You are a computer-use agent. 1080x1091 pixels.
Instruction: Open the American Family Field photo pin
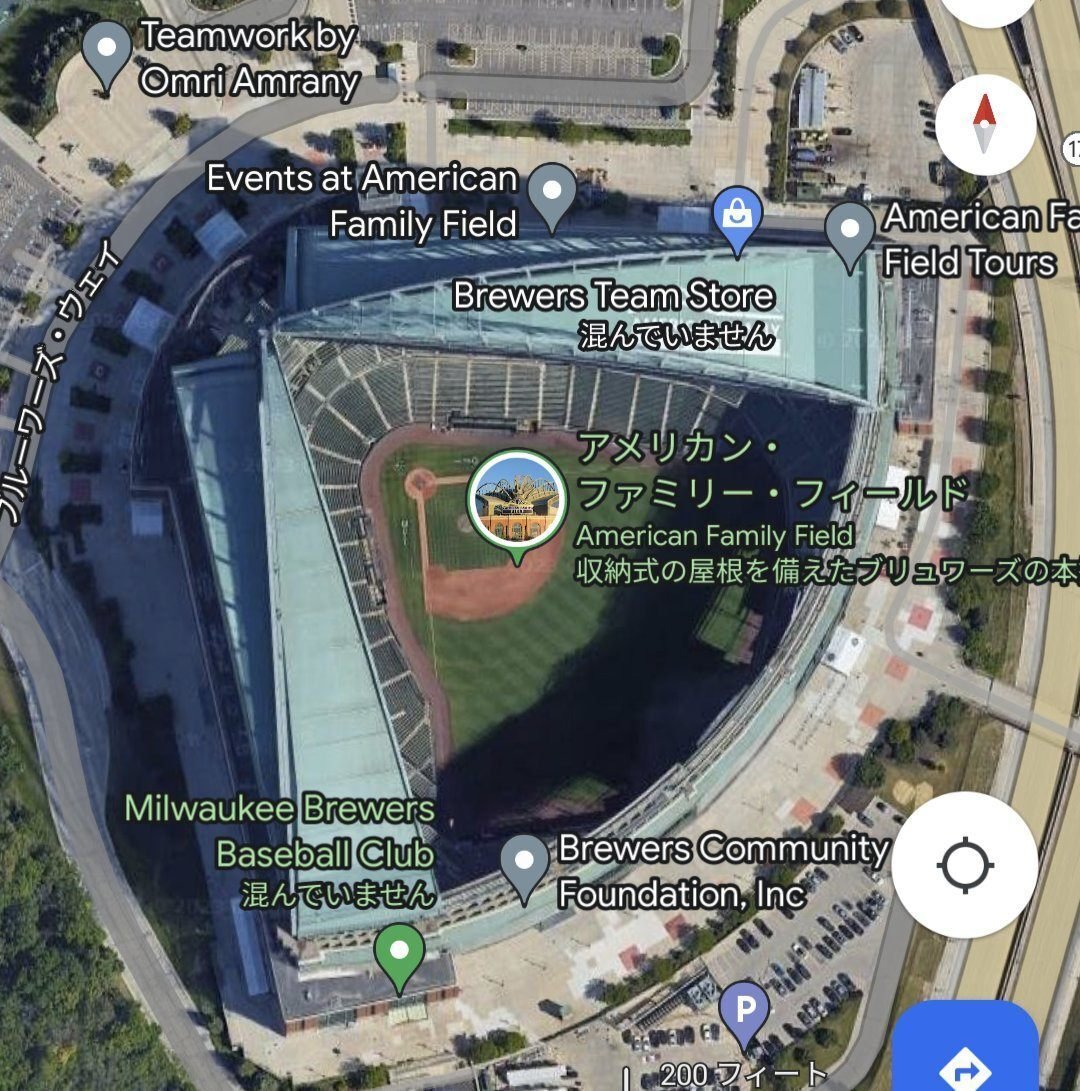tap(517, 502)
